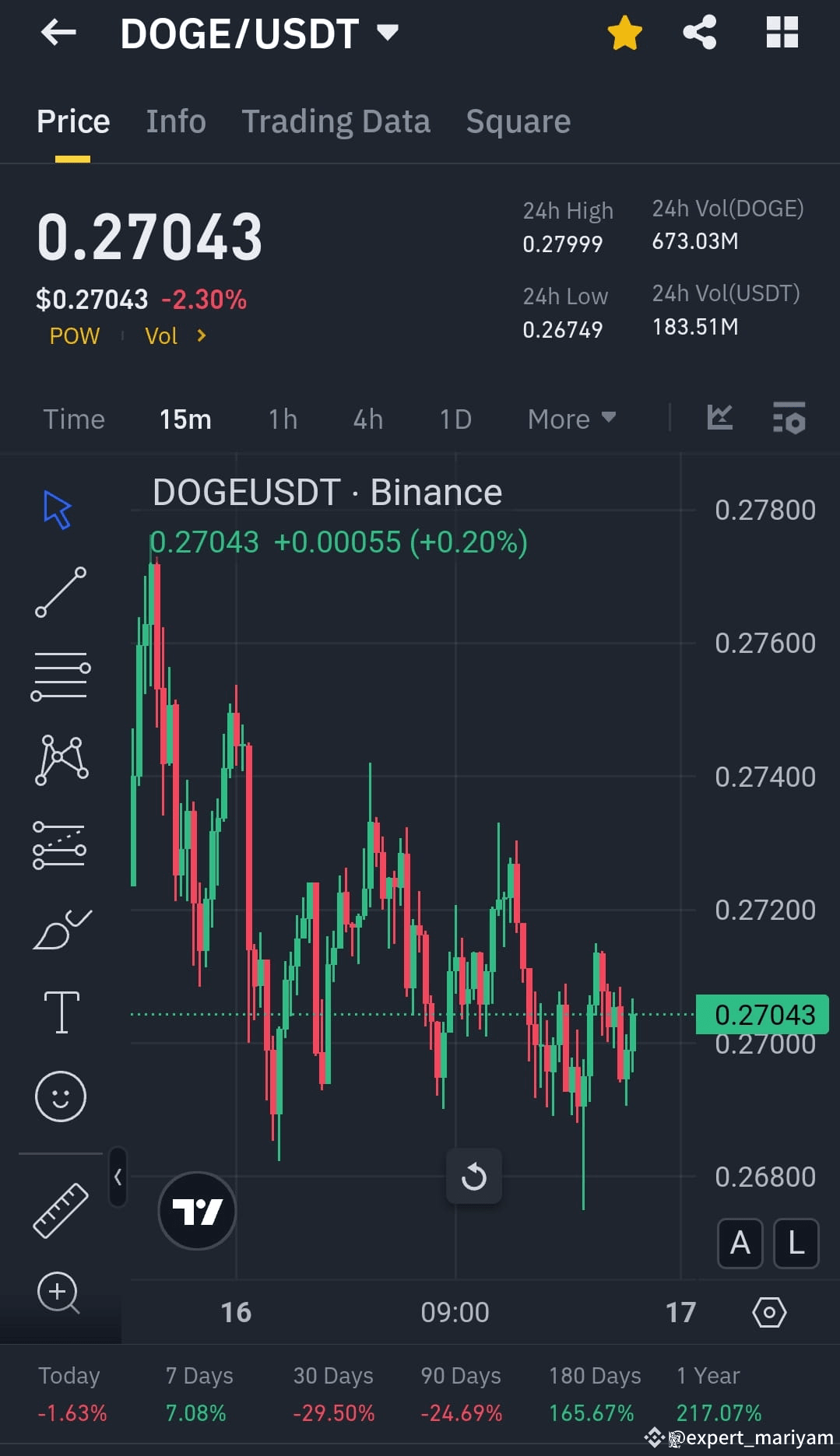Screen dimensions: 840x1456
Task: Open chart indicators panel
Action: (720, 418)
